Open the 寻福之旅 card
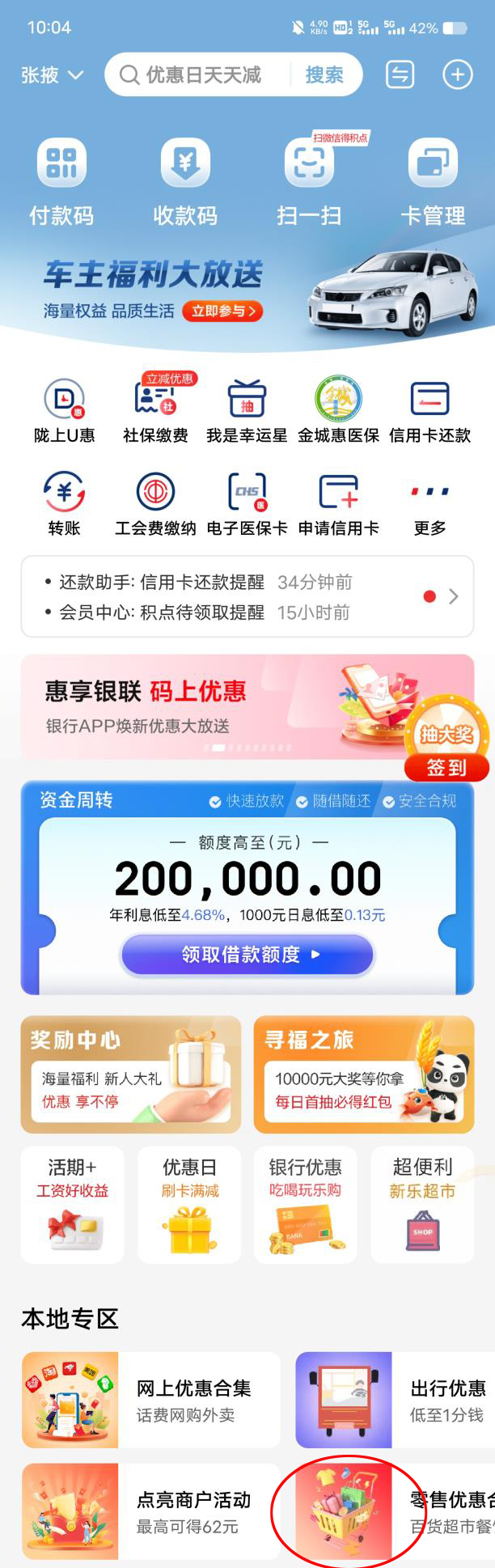Image resolution: width=495 pixels, height=1568 pixels. pos(364,1074)
